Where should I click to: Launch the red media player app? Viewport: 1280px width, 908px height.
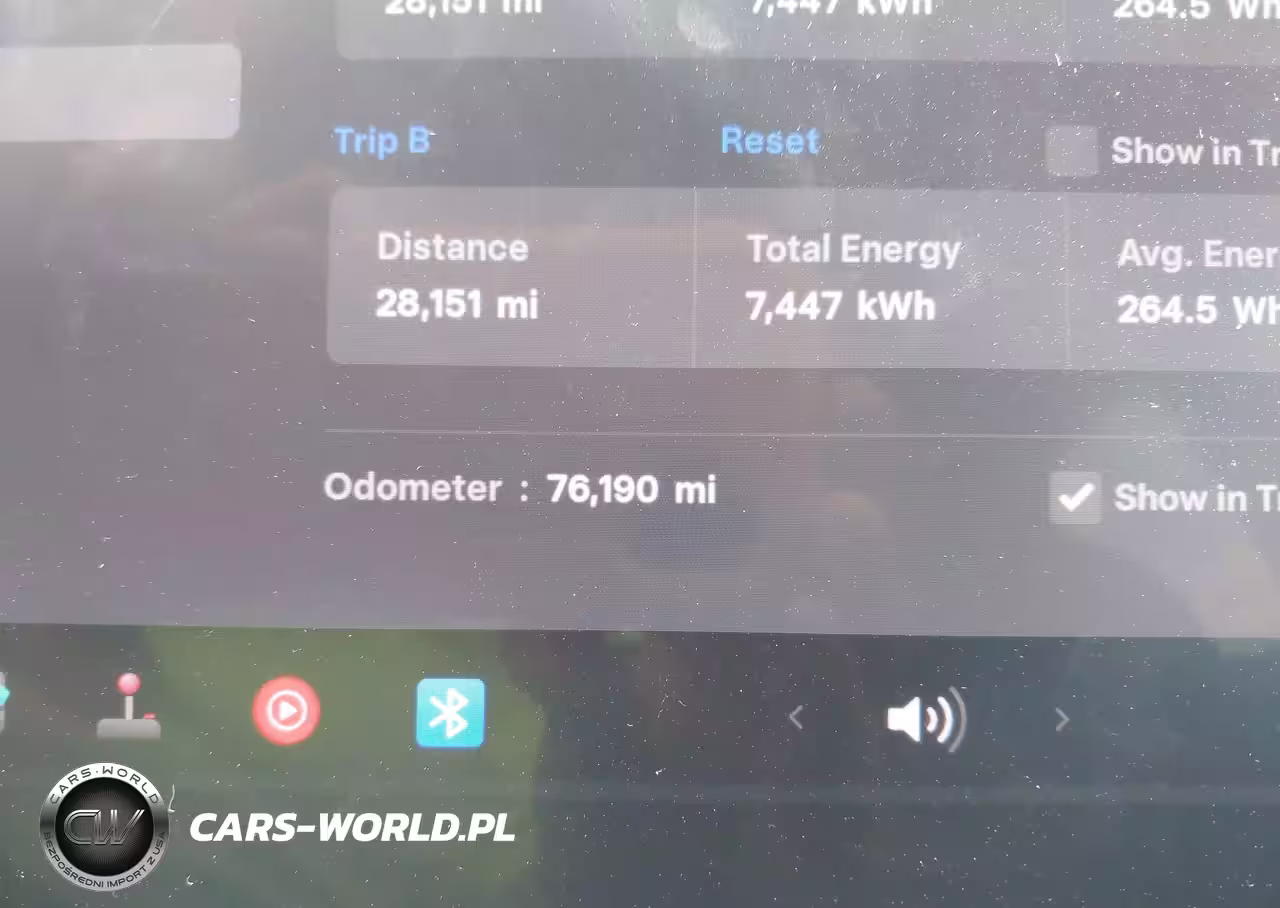[286, 711]
